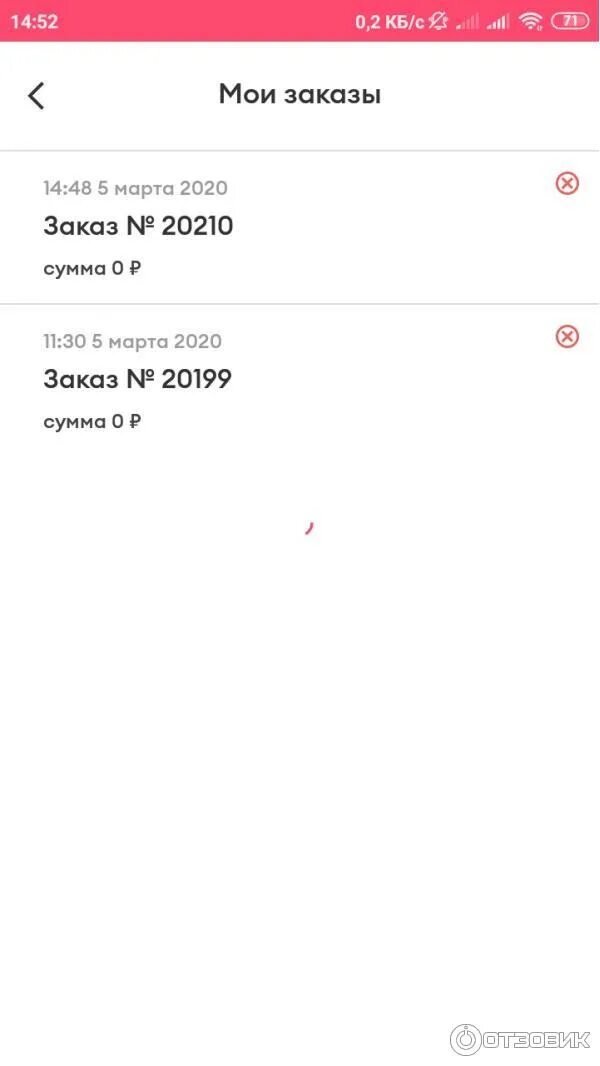Go back from My Orders screen
The image size is (600, 1066).
point(37,96)
